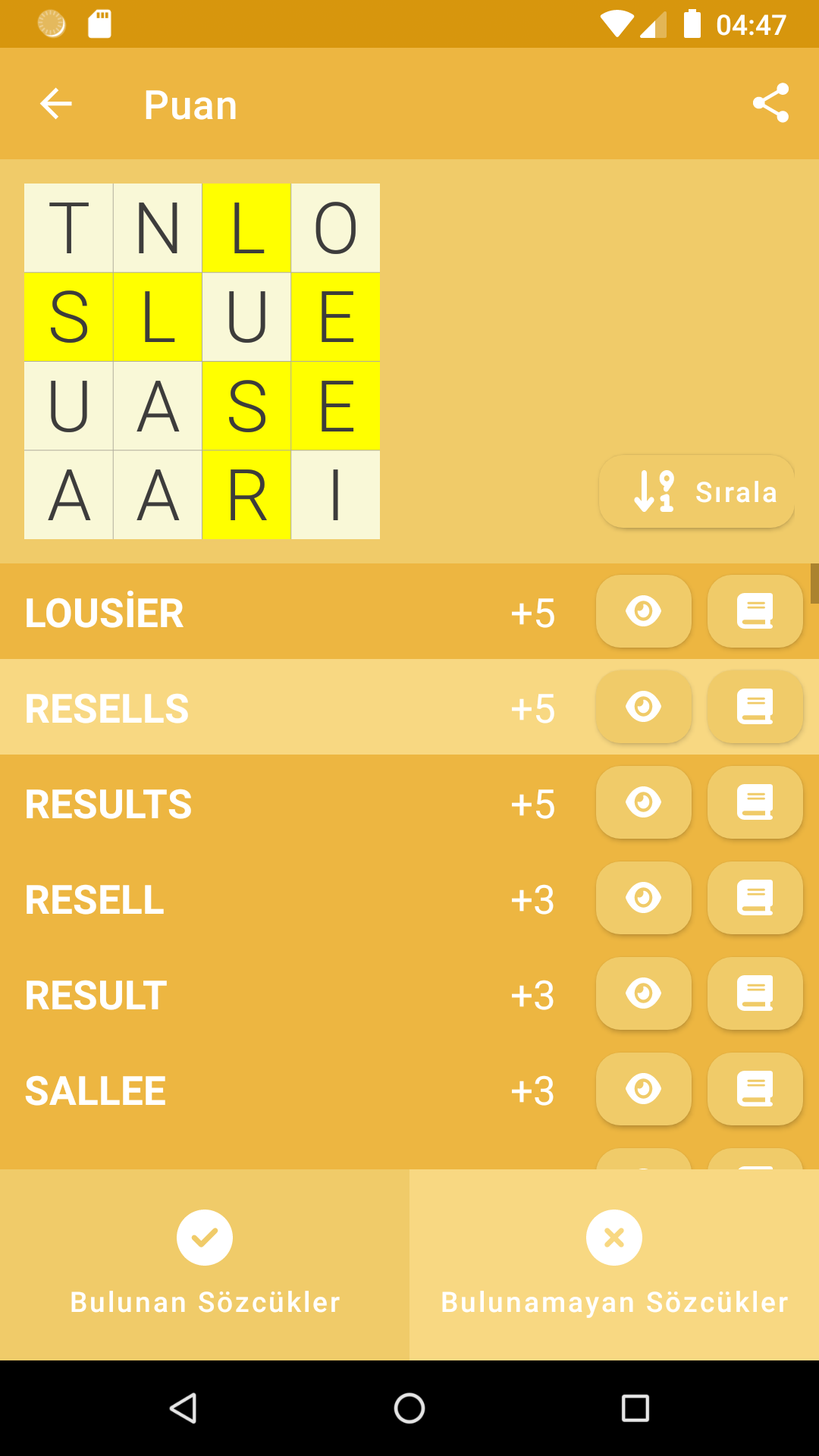The image size is (819, 1456).
Task: Highlight RESULT on the letter grid
Action: (x=643, y=993)
